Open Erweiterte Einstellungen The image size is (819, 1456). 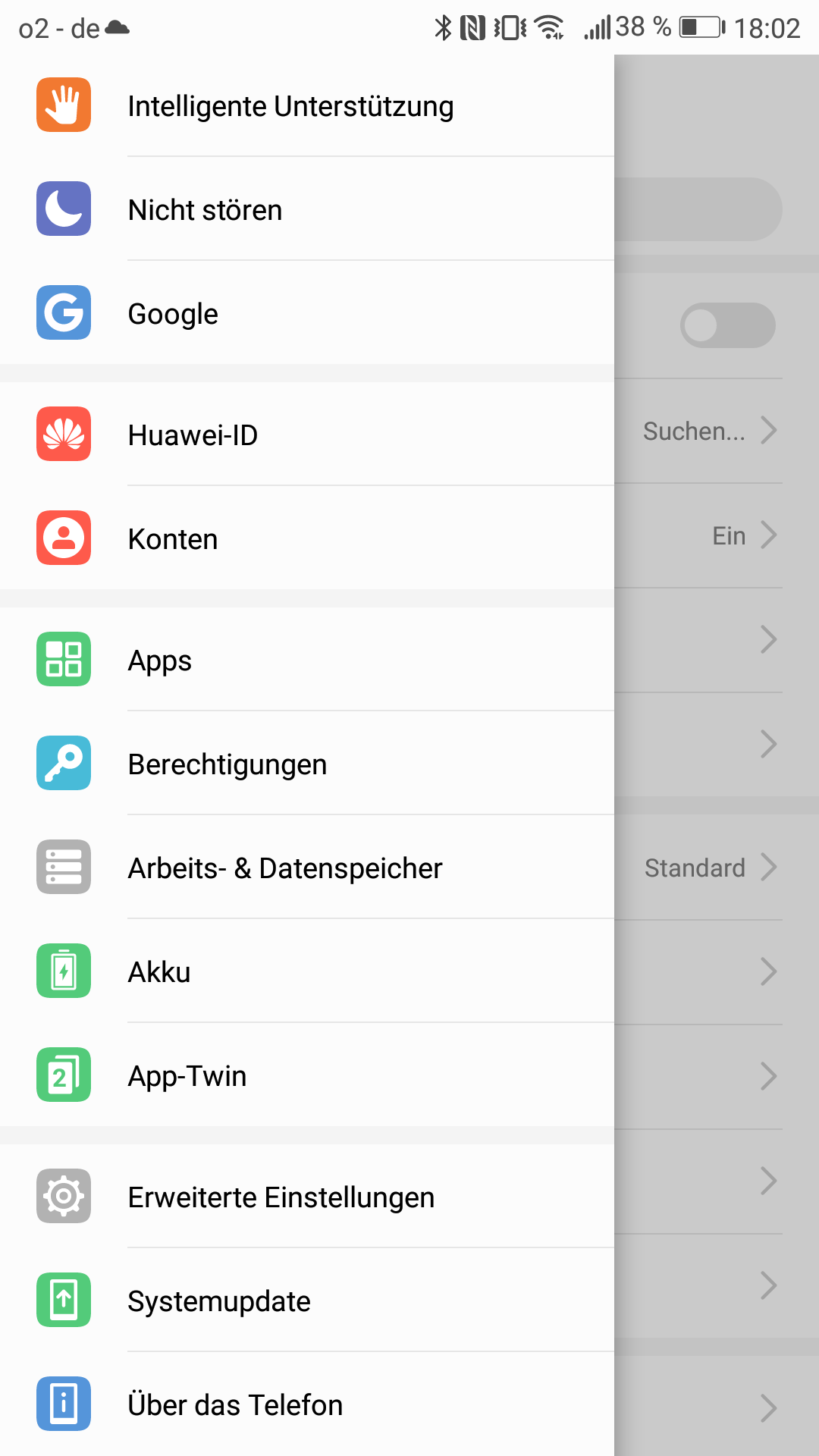tap(281, 1197)
